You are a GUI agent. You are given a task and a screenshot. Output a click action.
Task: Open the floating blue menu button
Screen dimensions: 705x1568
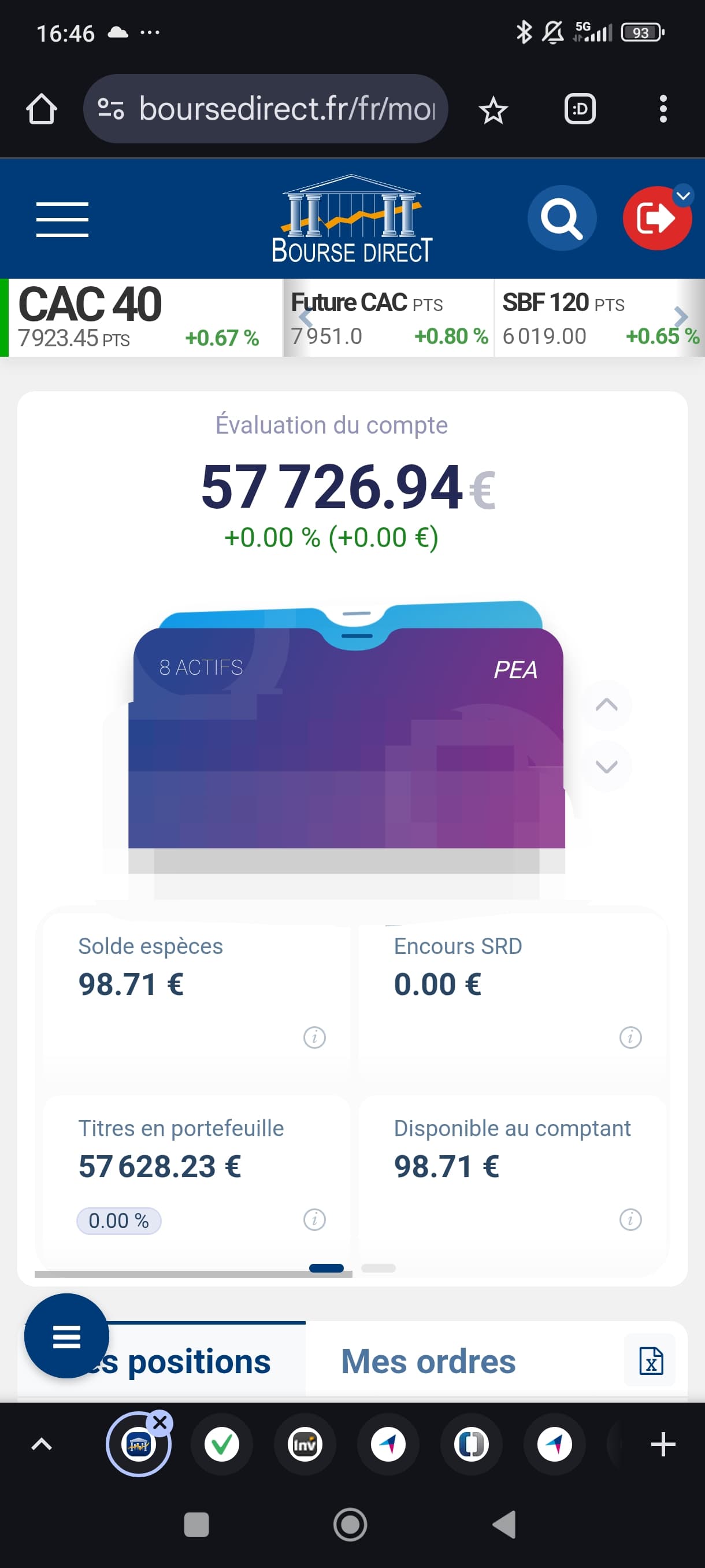[x=67, y=1336]
